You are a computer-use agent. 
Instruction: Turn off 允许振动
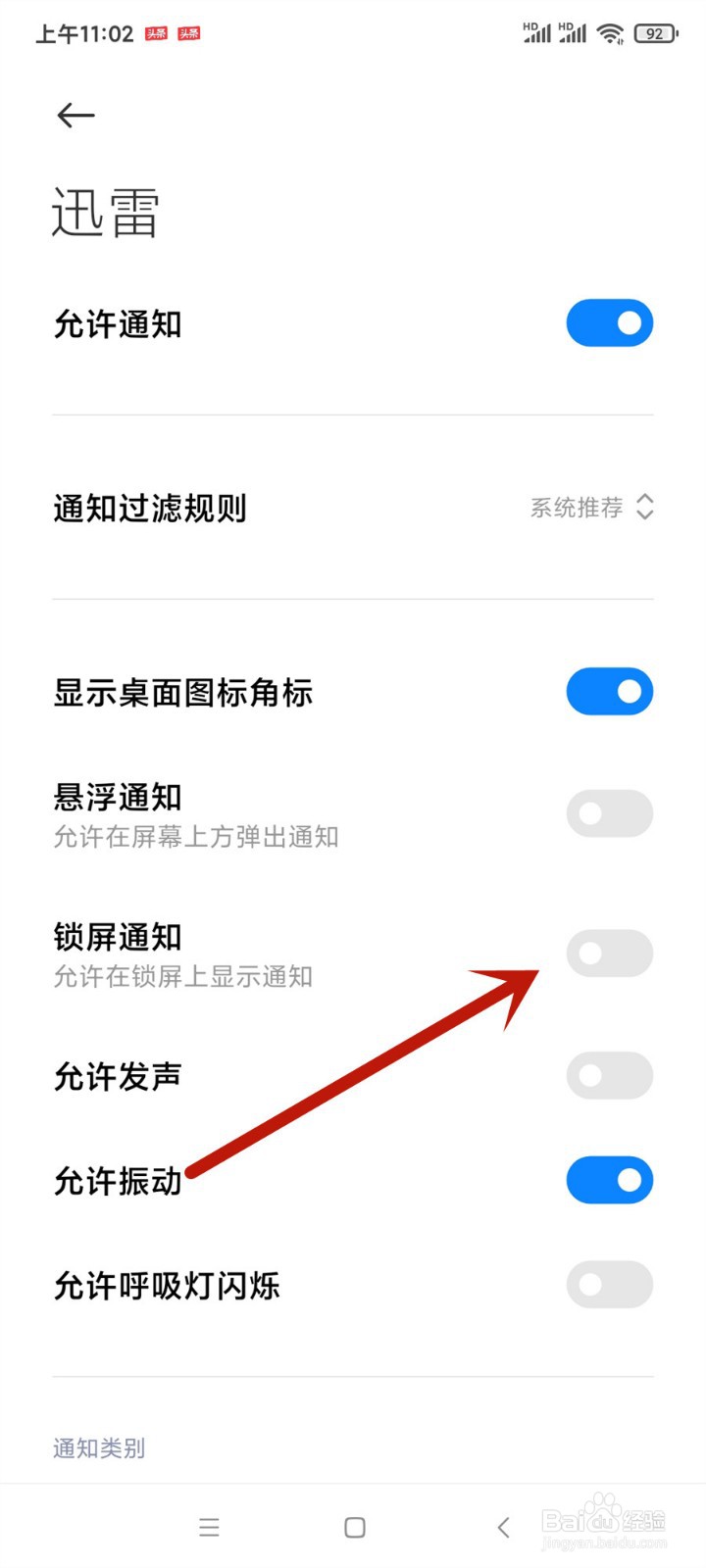[x=609, y=1180]
